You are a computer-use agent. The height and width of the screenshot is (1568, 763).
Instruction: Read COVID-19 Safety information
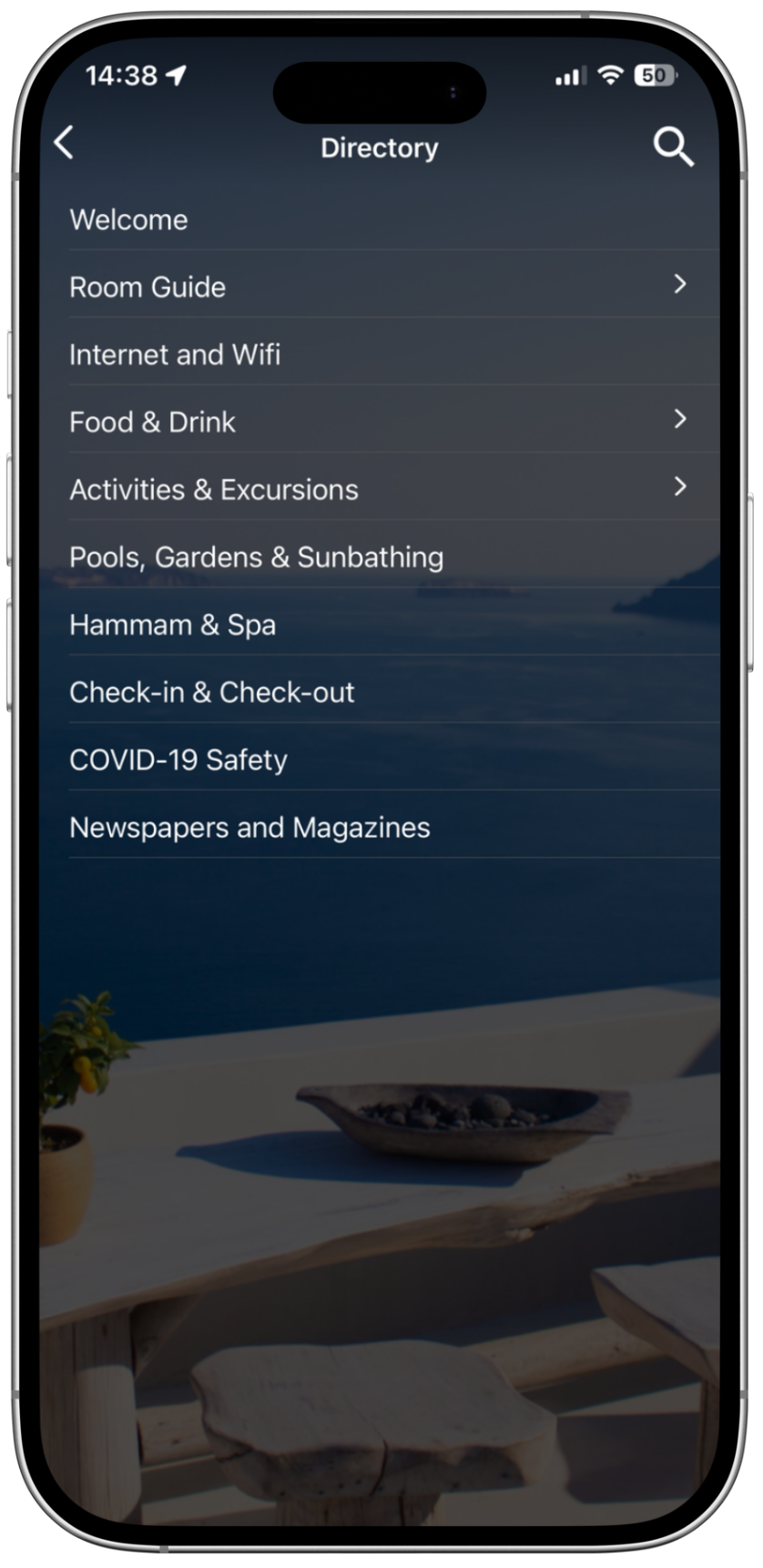(178, 759)
